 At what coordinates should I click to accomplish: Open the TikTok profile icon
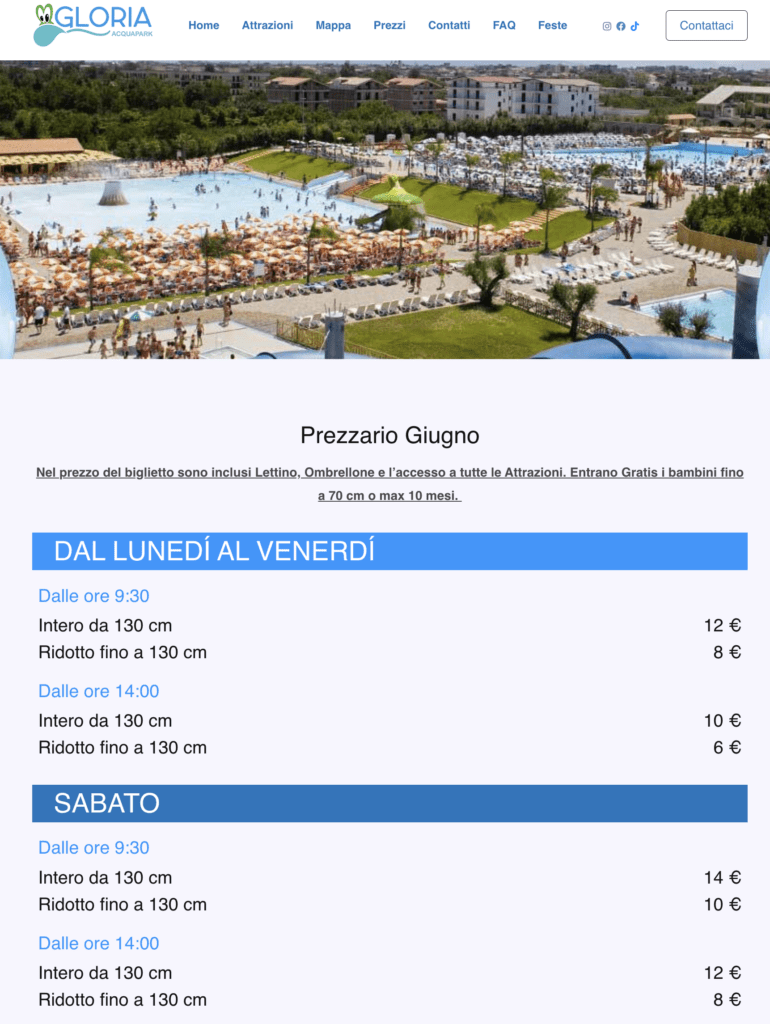click(635, 26)
